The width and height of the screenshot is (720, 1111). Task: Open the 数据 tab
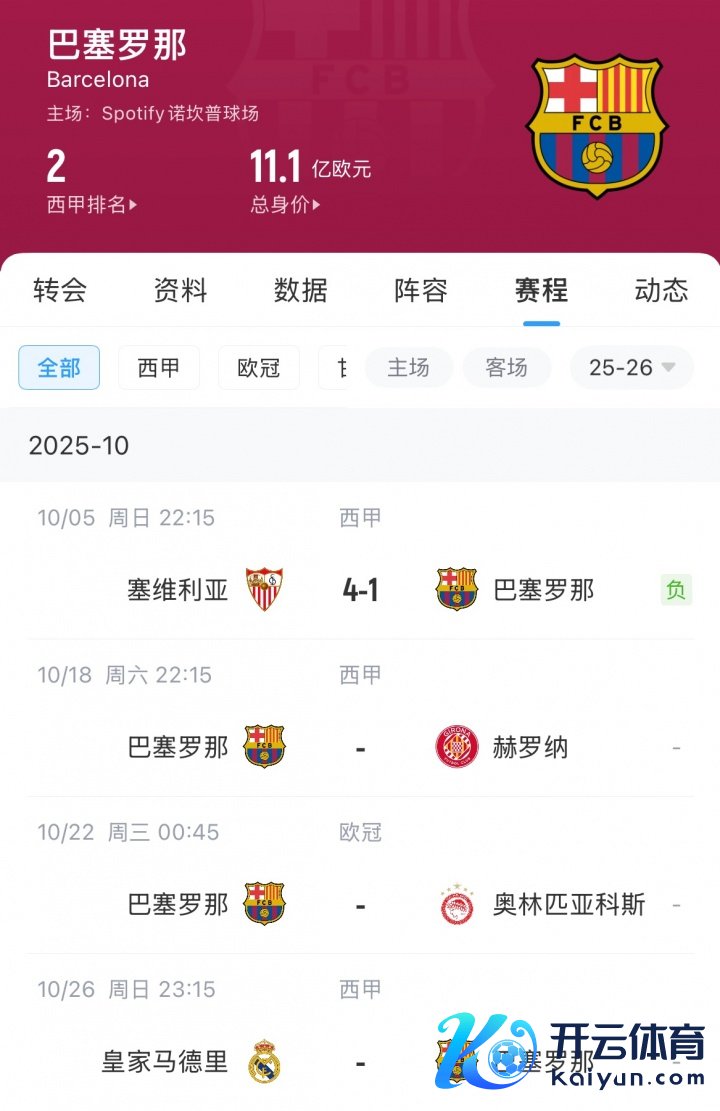[300, 291]
